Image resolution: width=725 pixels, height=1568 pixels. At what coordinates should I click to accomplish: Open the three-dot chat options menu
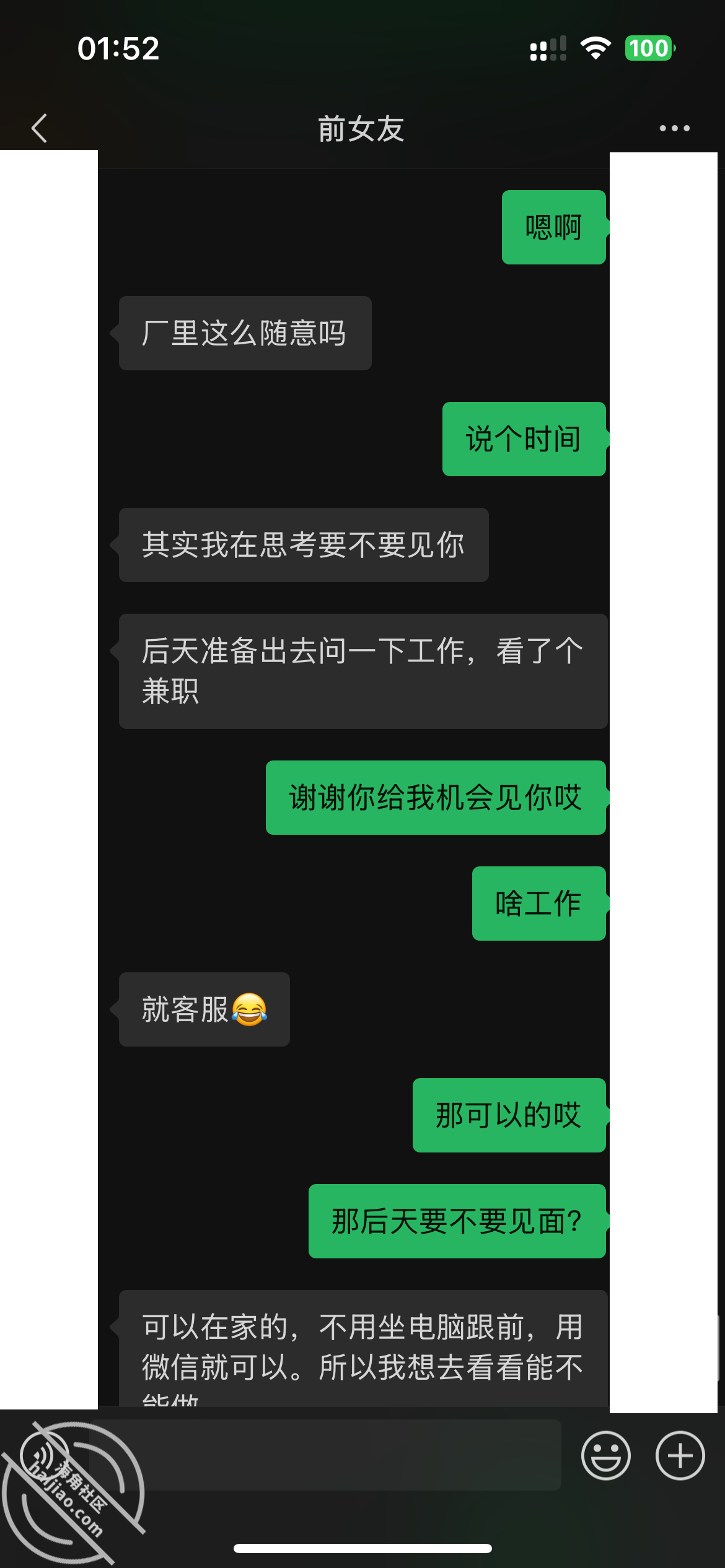[x=674, y=128]
